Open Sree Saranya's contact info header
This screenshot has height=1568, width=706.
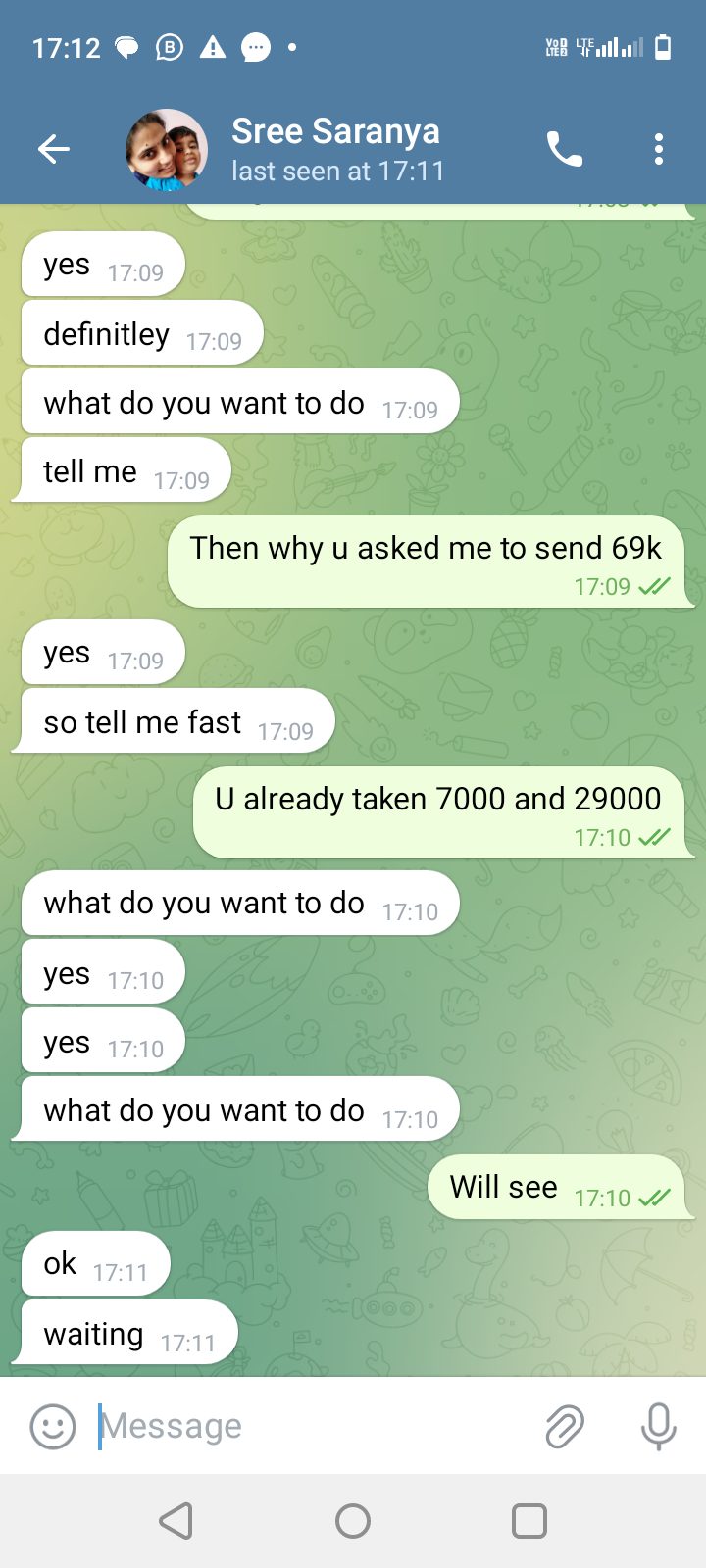(337, 150)
